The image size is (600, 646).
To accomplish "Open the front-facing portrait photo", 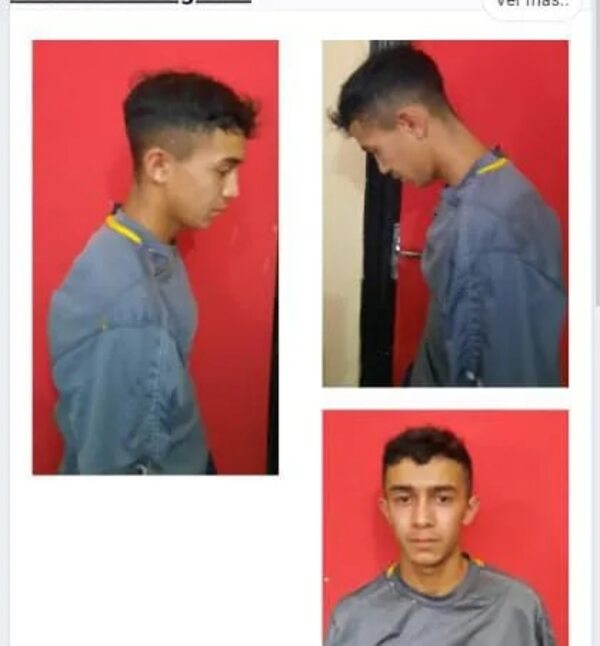I will [445, 527].
